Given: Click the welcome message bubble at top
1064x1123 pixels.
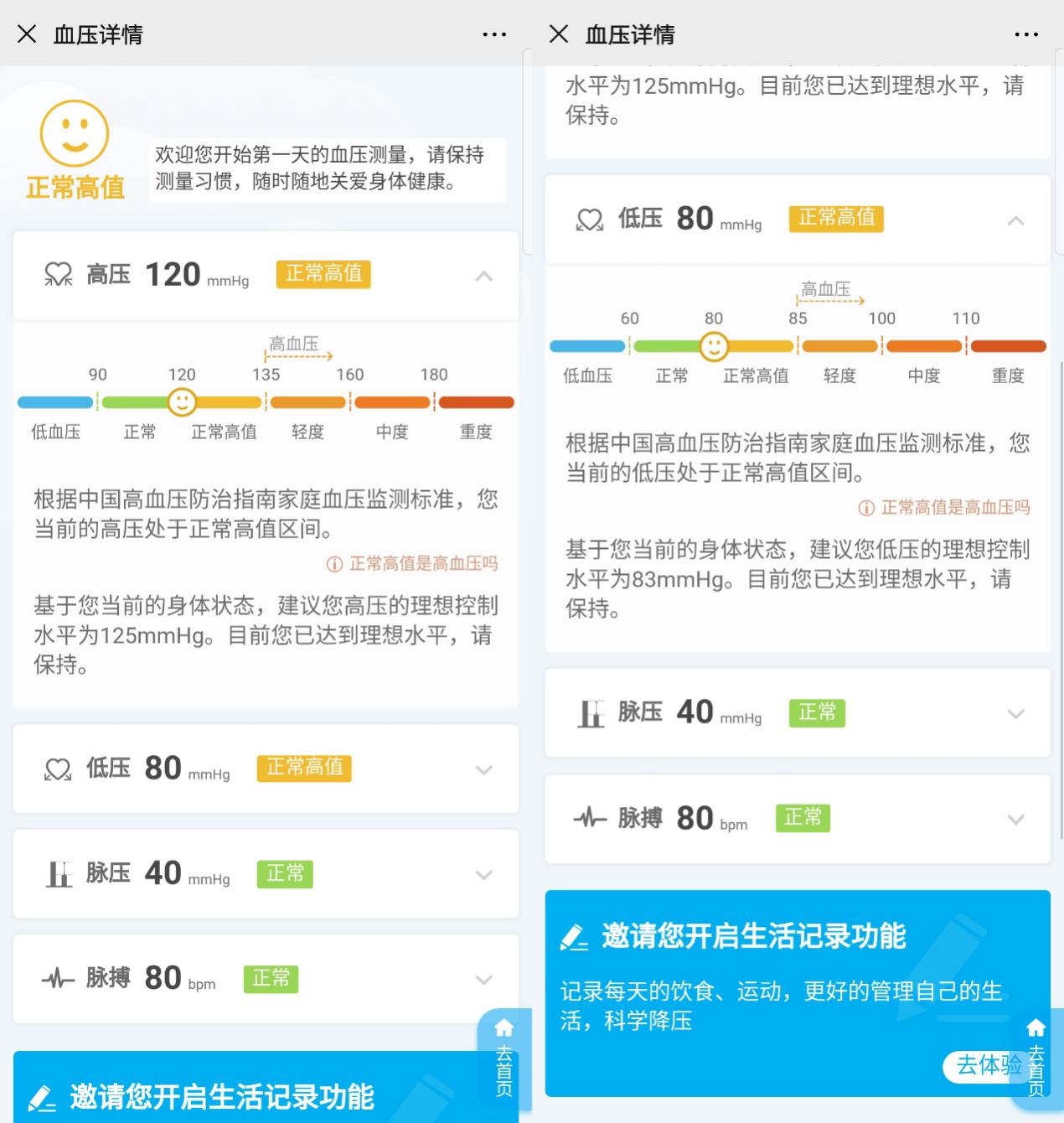Looking at the screenshot, I should point(327,169).
